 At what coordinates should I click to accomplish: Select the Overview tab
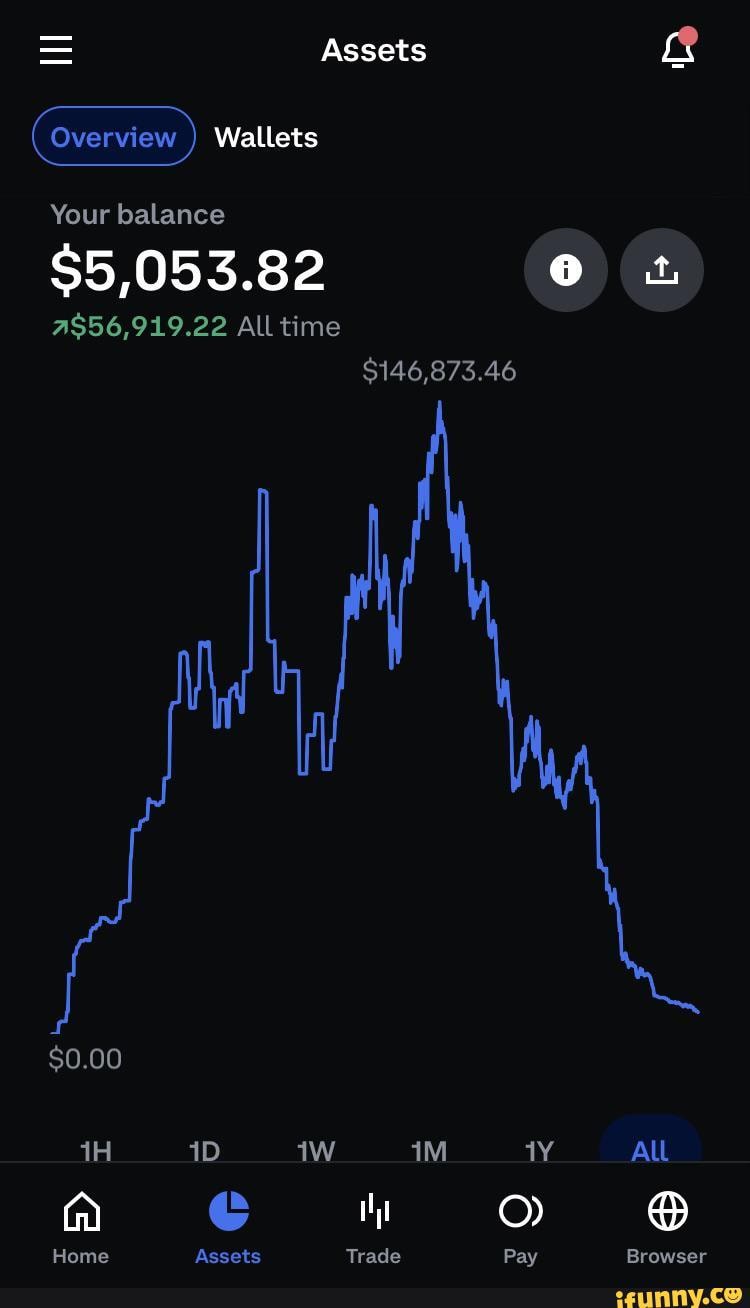[113, 137]
